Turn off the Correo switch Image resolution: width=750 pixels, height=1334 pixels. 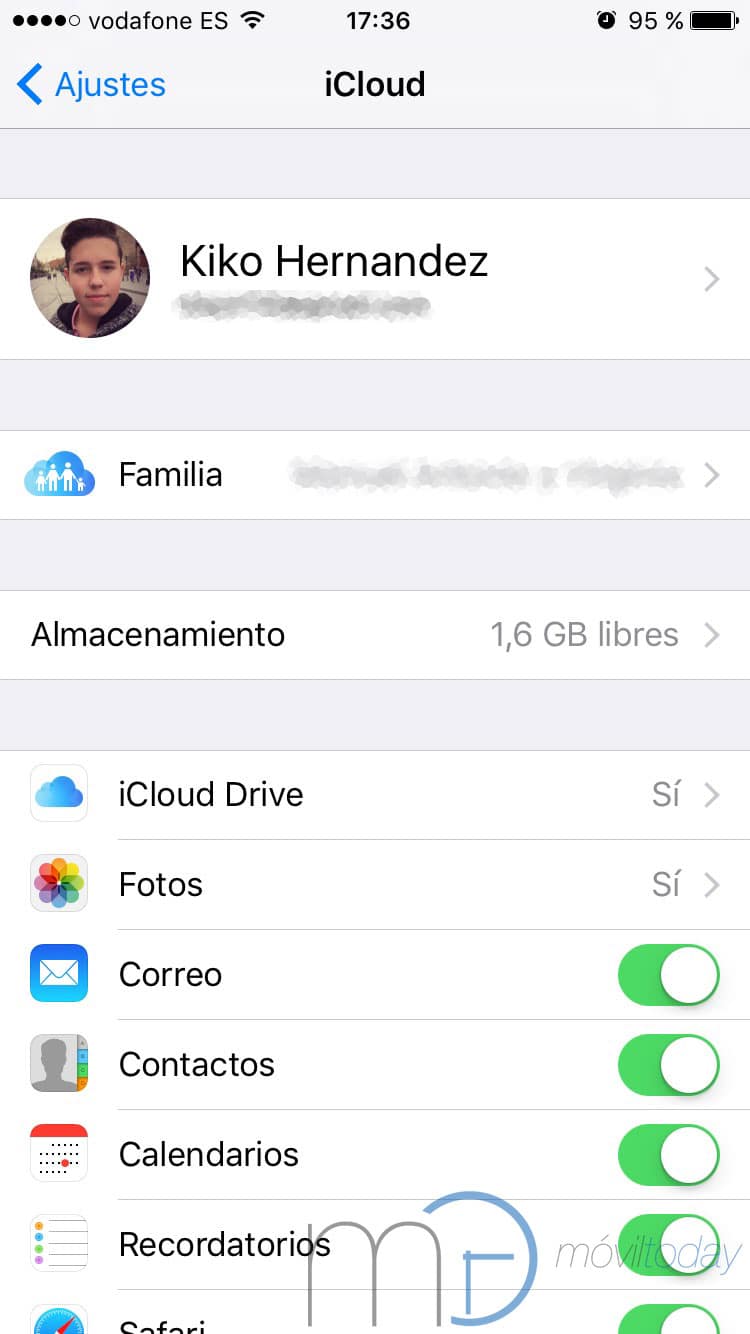pos(668,975)
